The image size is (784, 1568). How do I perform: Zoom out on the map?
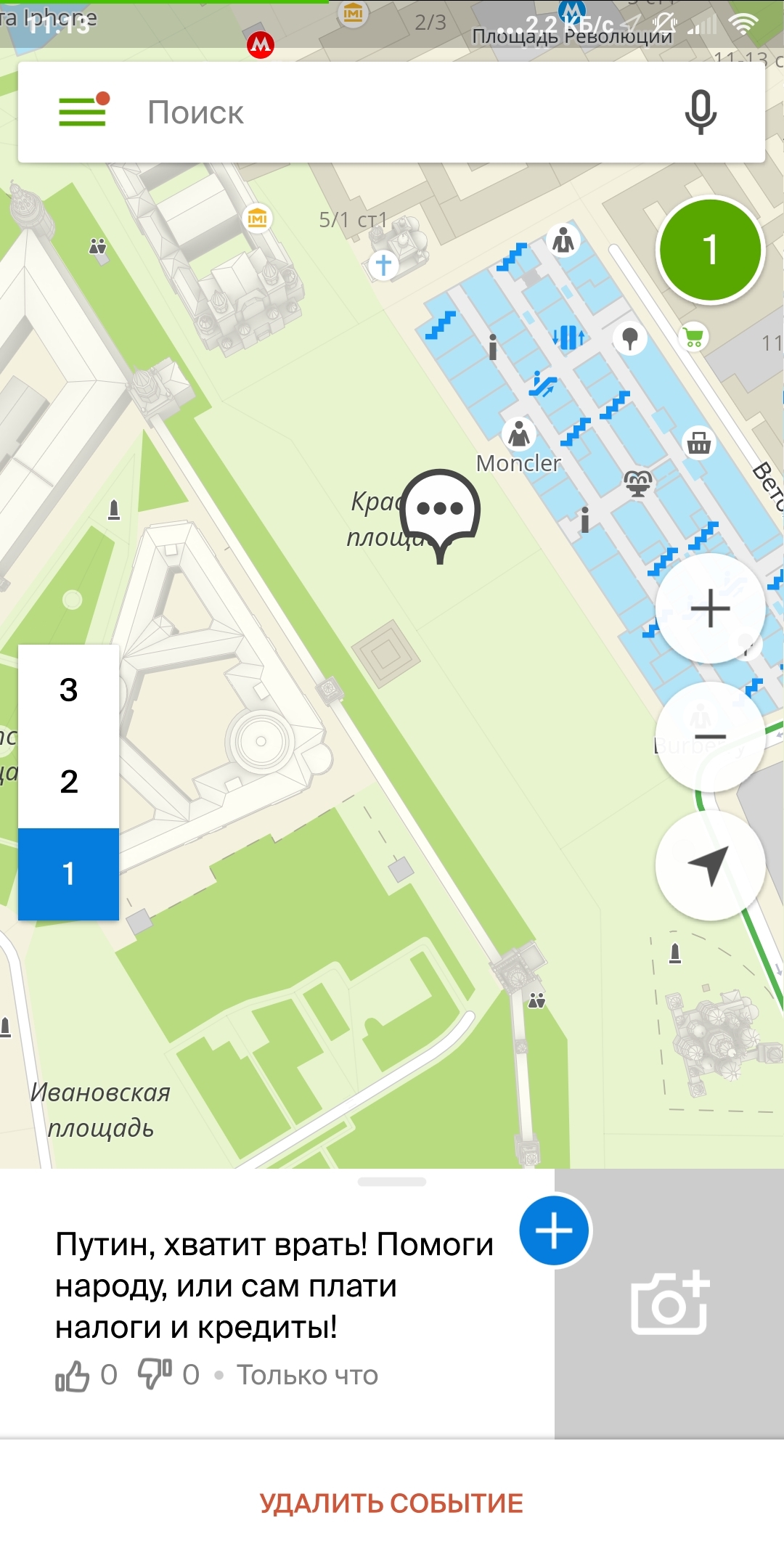[710, 737]
